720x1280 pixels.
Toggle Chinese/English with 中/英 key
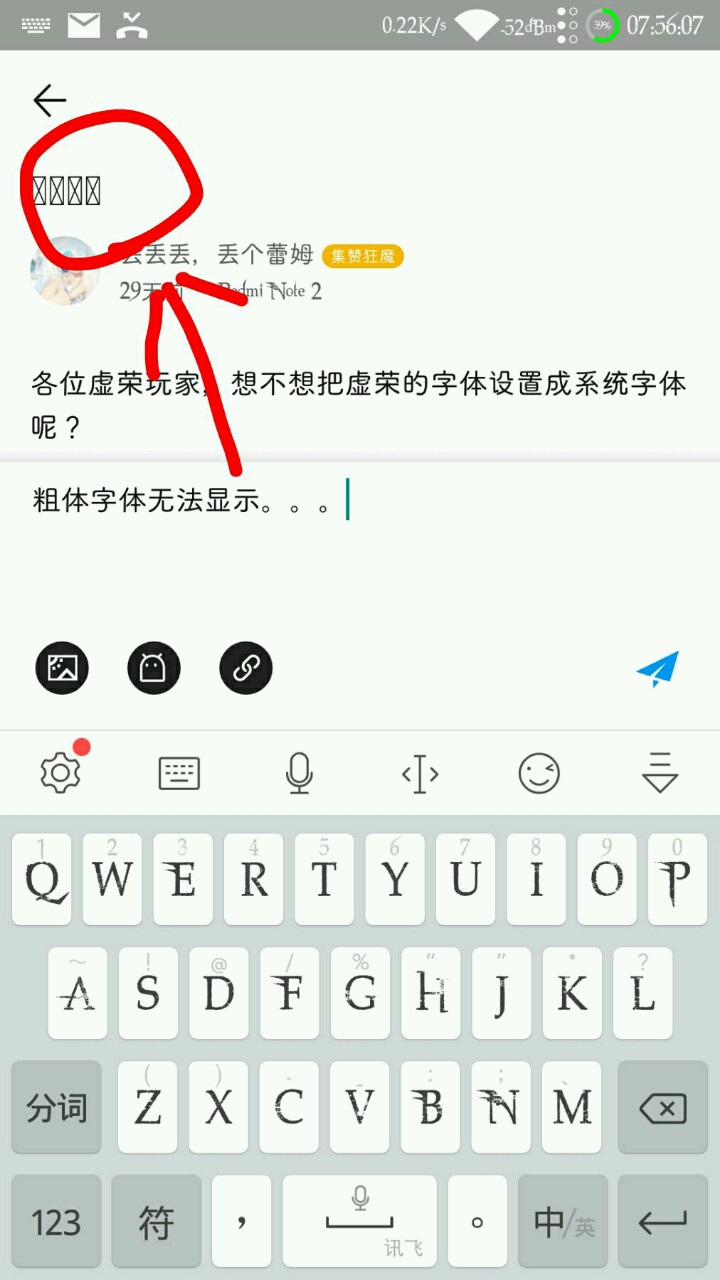pos(563,1221)
